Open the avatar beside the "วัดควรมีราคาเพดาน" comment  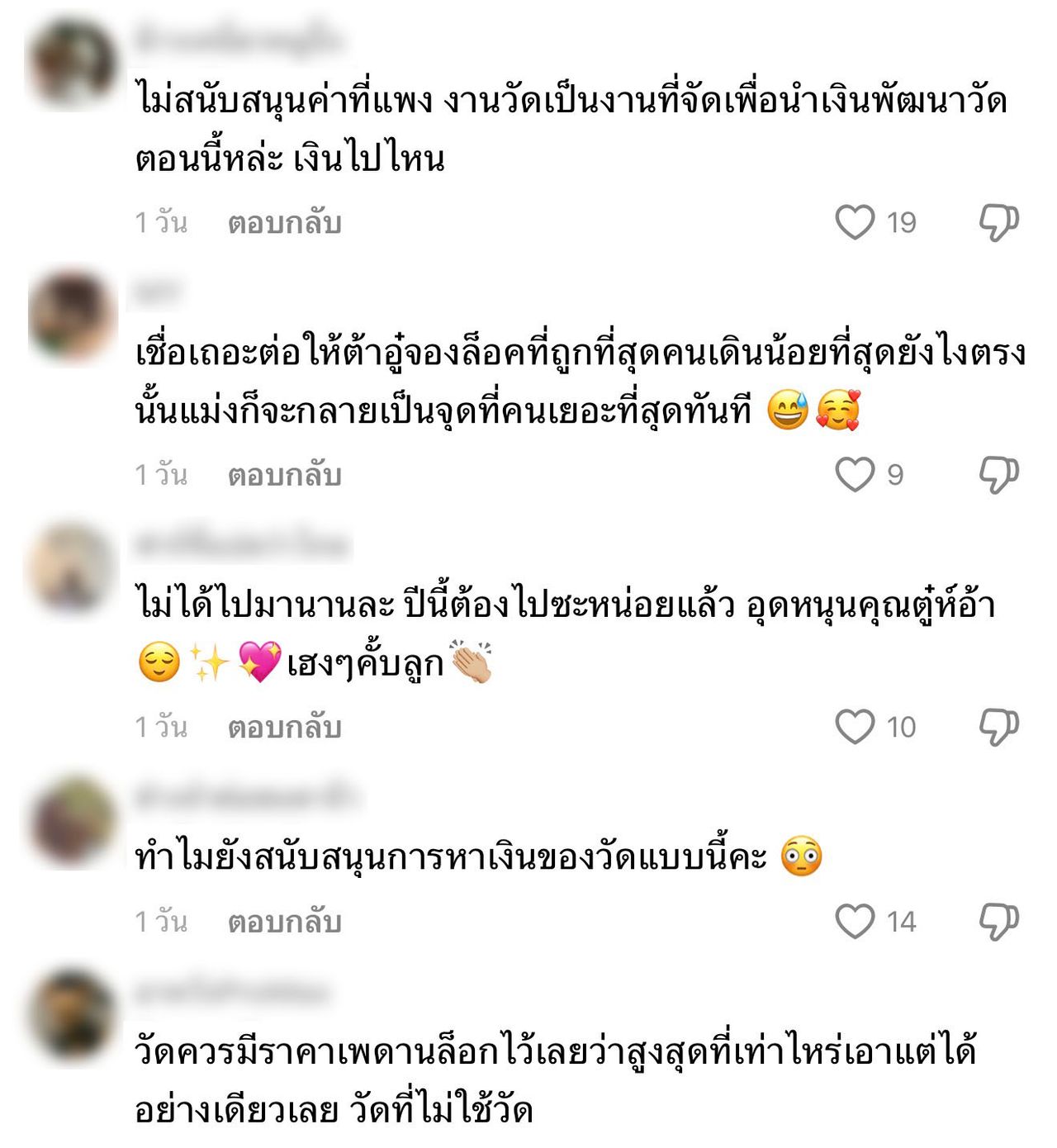point(73,1016)
